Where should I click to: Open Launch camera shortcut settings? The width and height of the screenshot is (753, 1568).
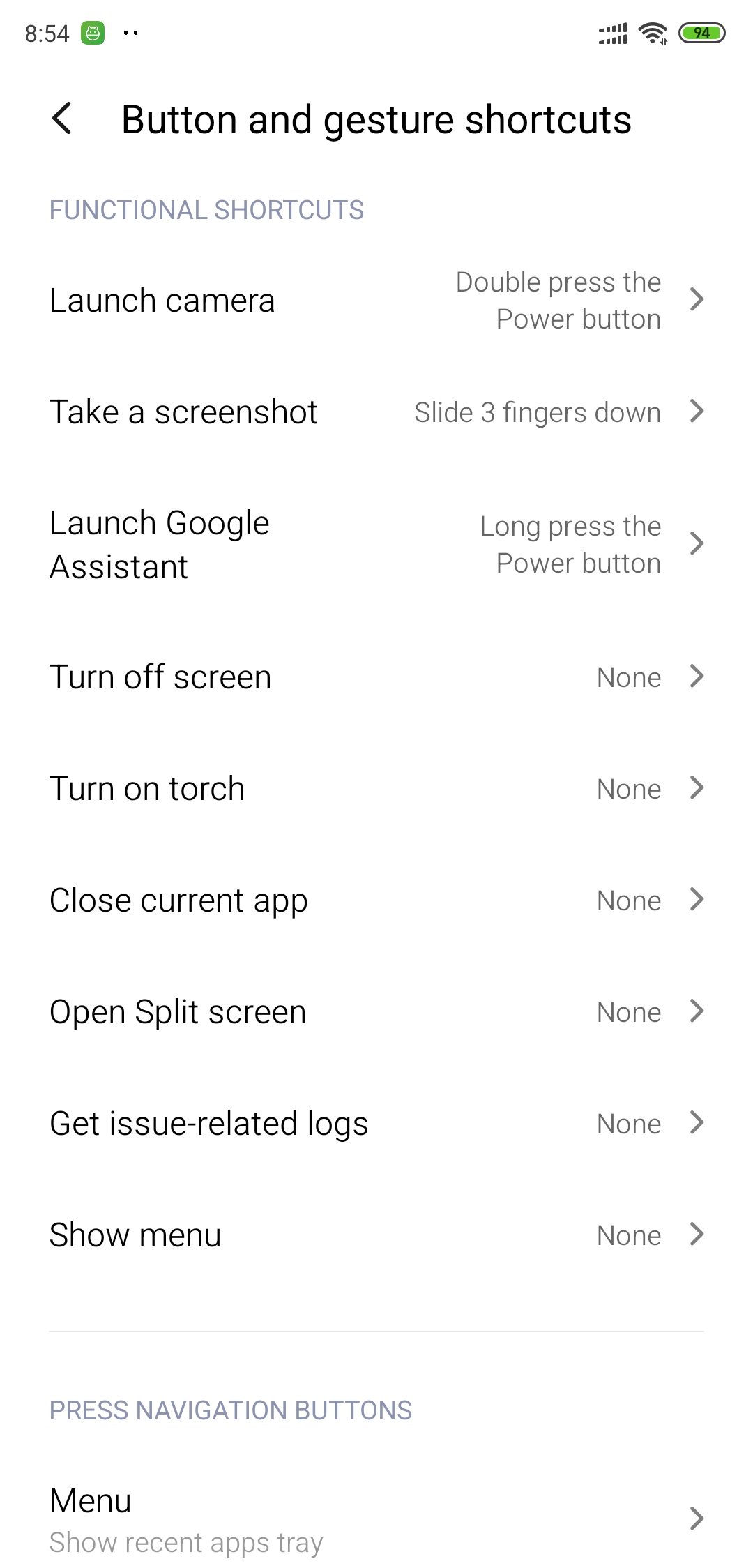point(376,301)
